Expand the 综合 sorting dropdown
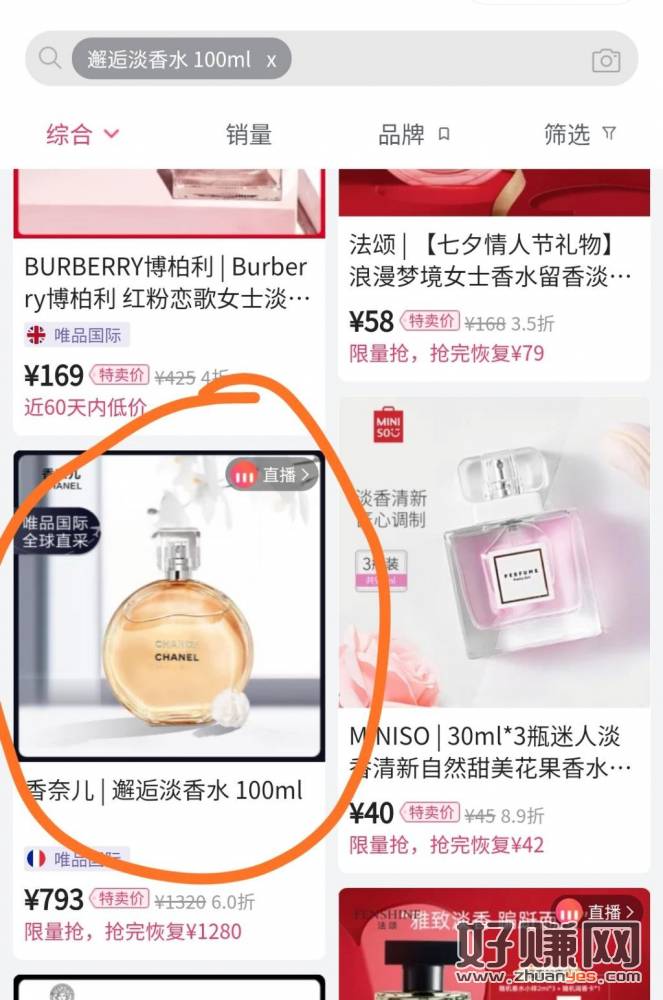Viewport: 663px width, 1000px height. [83, 134]
